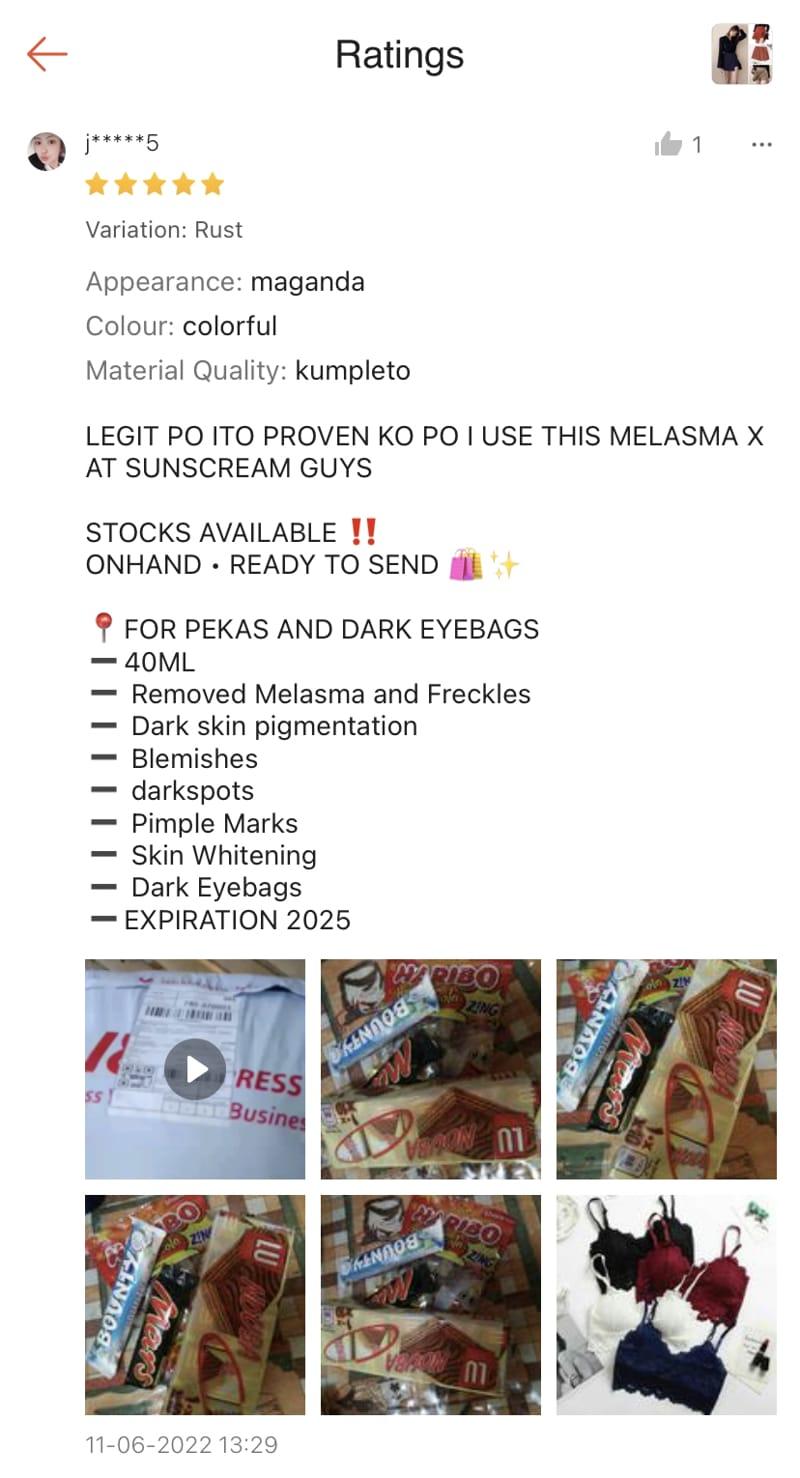Open the three-dot review options menu
This screenshot has width=800, height=1478.
(761, 145)
